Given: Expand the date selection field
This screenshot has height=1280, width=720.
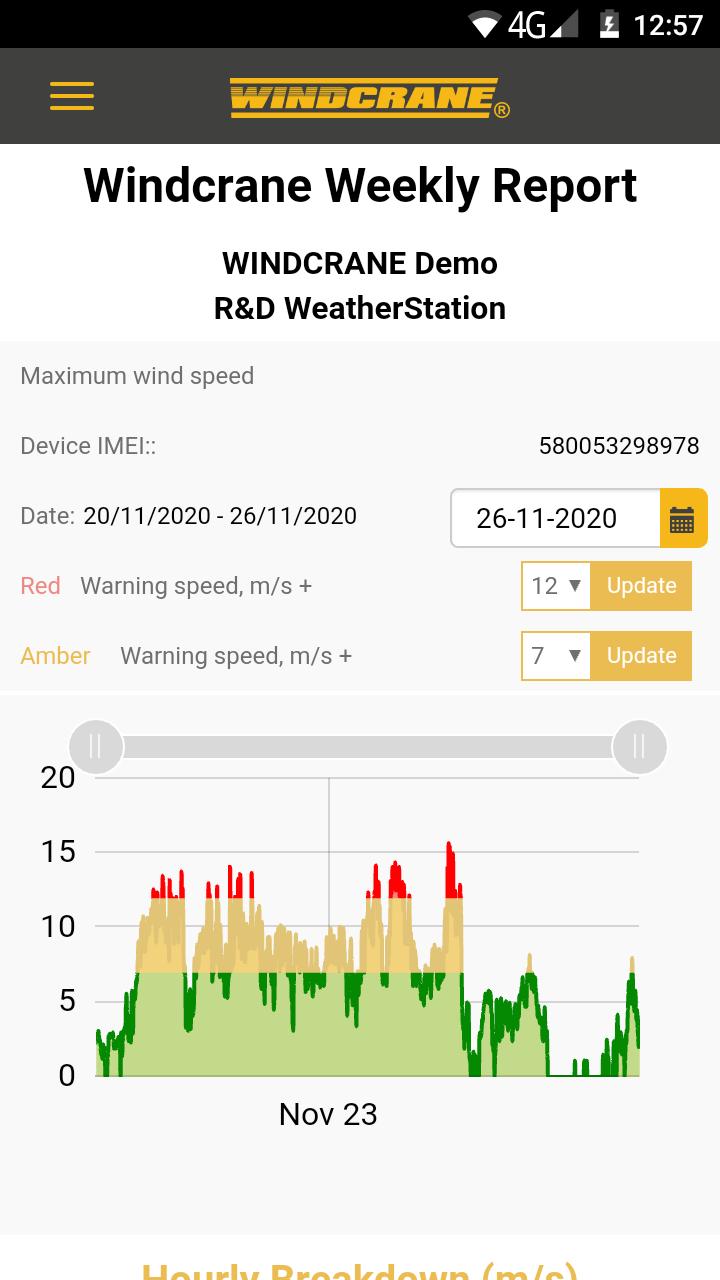Looking at the screenshot, I should 556,518.
